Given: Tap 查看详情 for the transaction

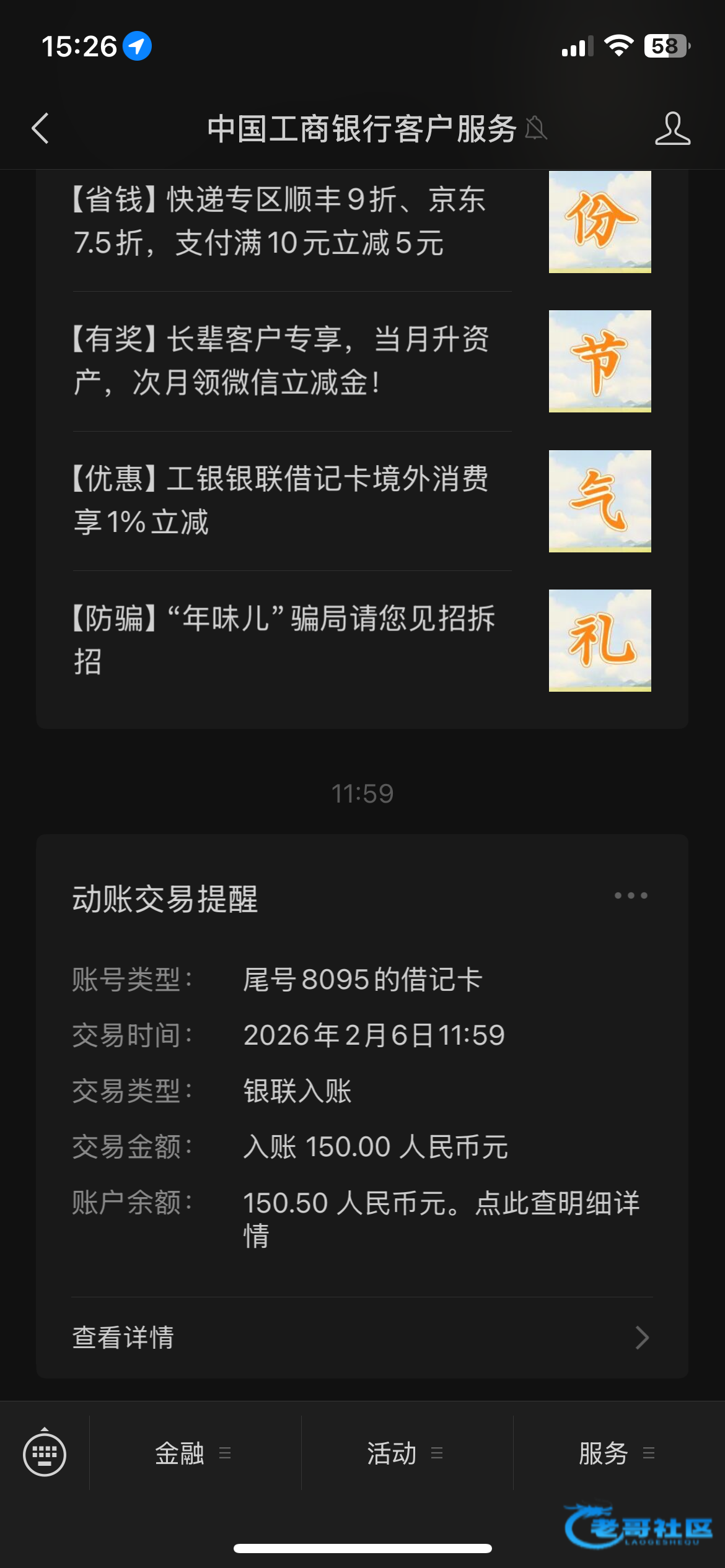Looking at the screenshot, I should (x=362, y=1338).
